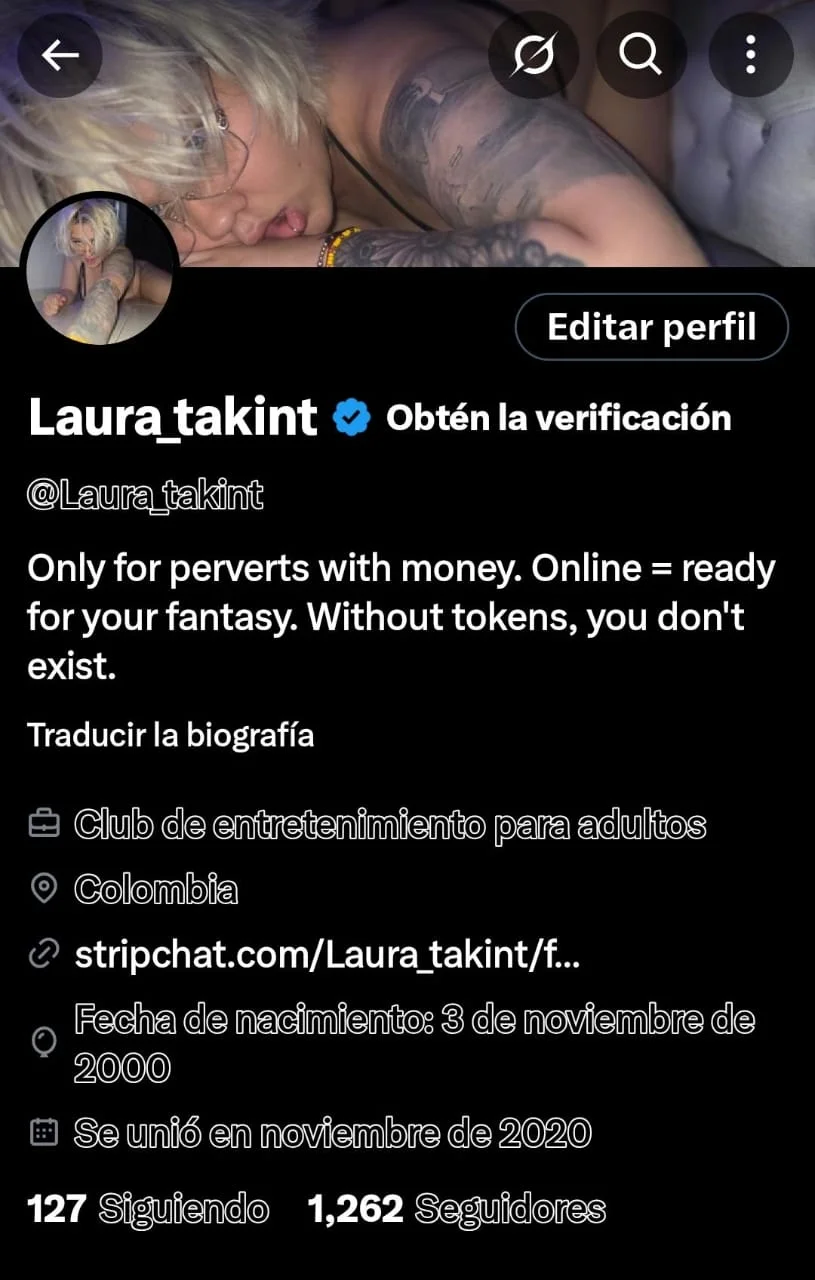Viewport: 815px width, 1280px height.
Task: Open the Grok icon in the header
Action: click(x=531, y=55)
